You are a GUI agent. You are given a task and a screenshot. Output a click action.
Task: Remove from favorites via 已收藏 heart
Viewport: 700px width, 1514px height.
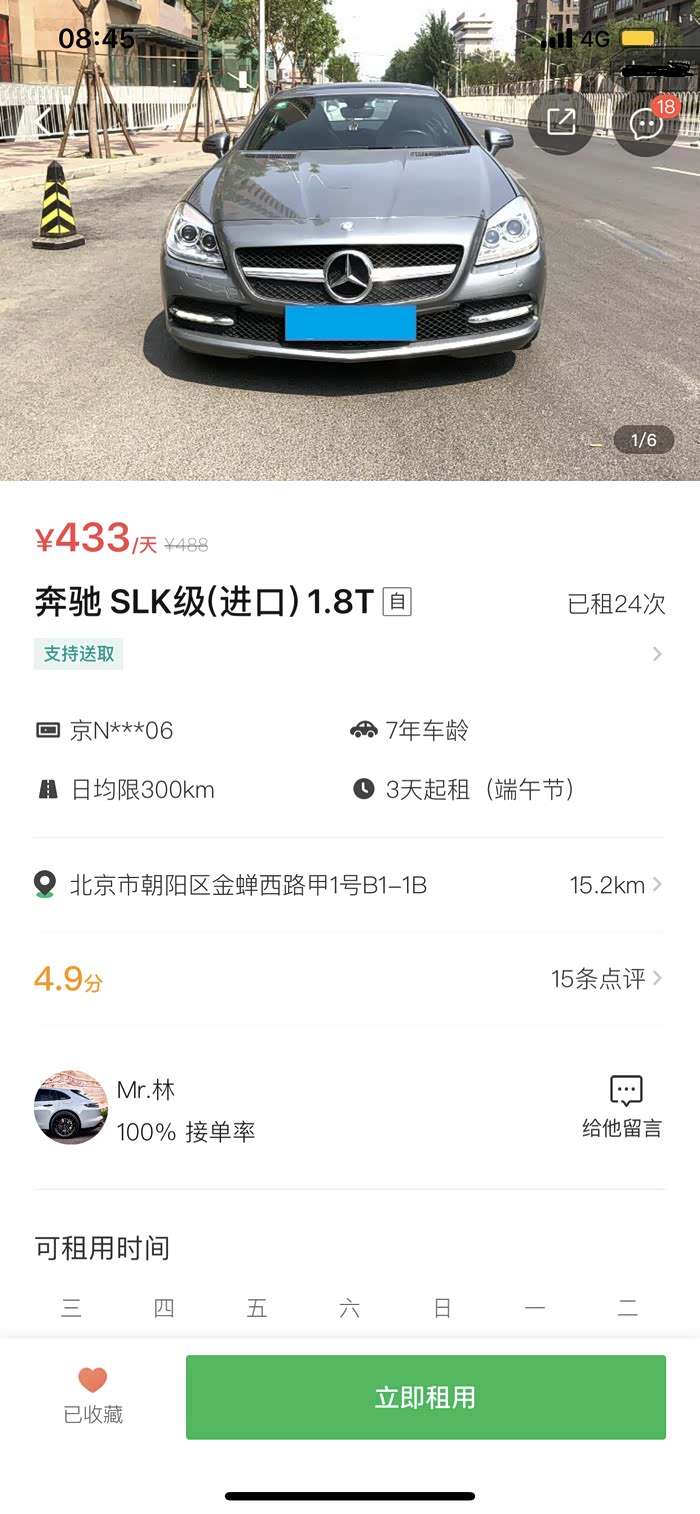tap(93, 1394)
